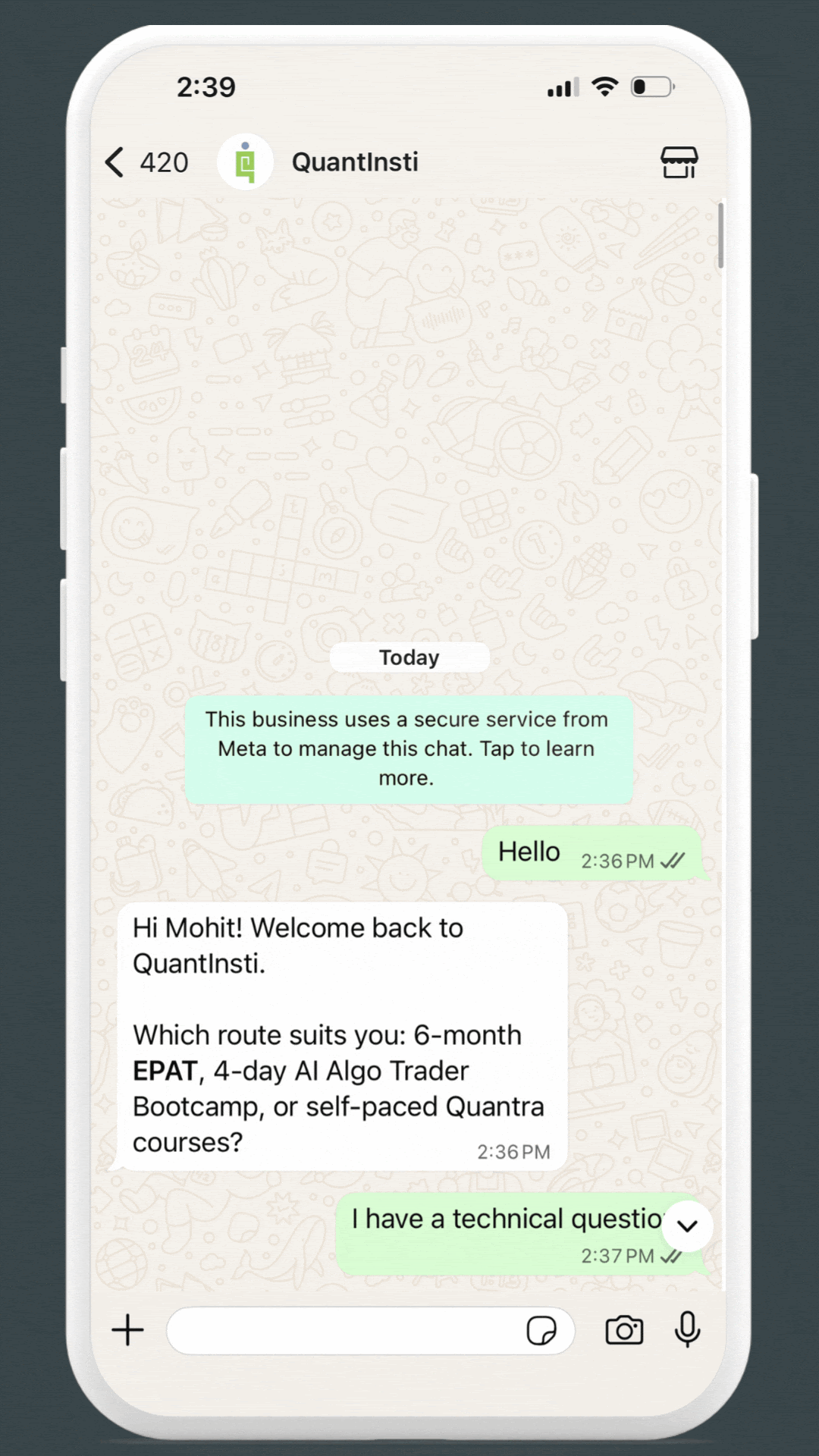This screenshot has width=819, height=1456.
Task: Open the attachment plus menu
Action: click(127, 1330)
